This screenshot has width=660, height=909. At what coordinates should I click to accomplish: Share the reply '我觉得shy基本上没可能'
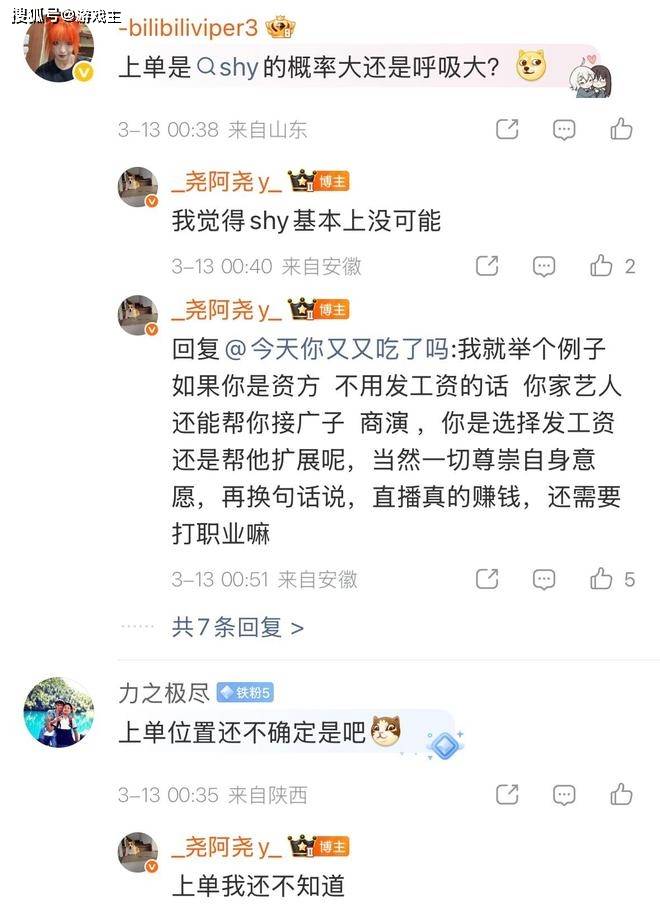(487, 266)
